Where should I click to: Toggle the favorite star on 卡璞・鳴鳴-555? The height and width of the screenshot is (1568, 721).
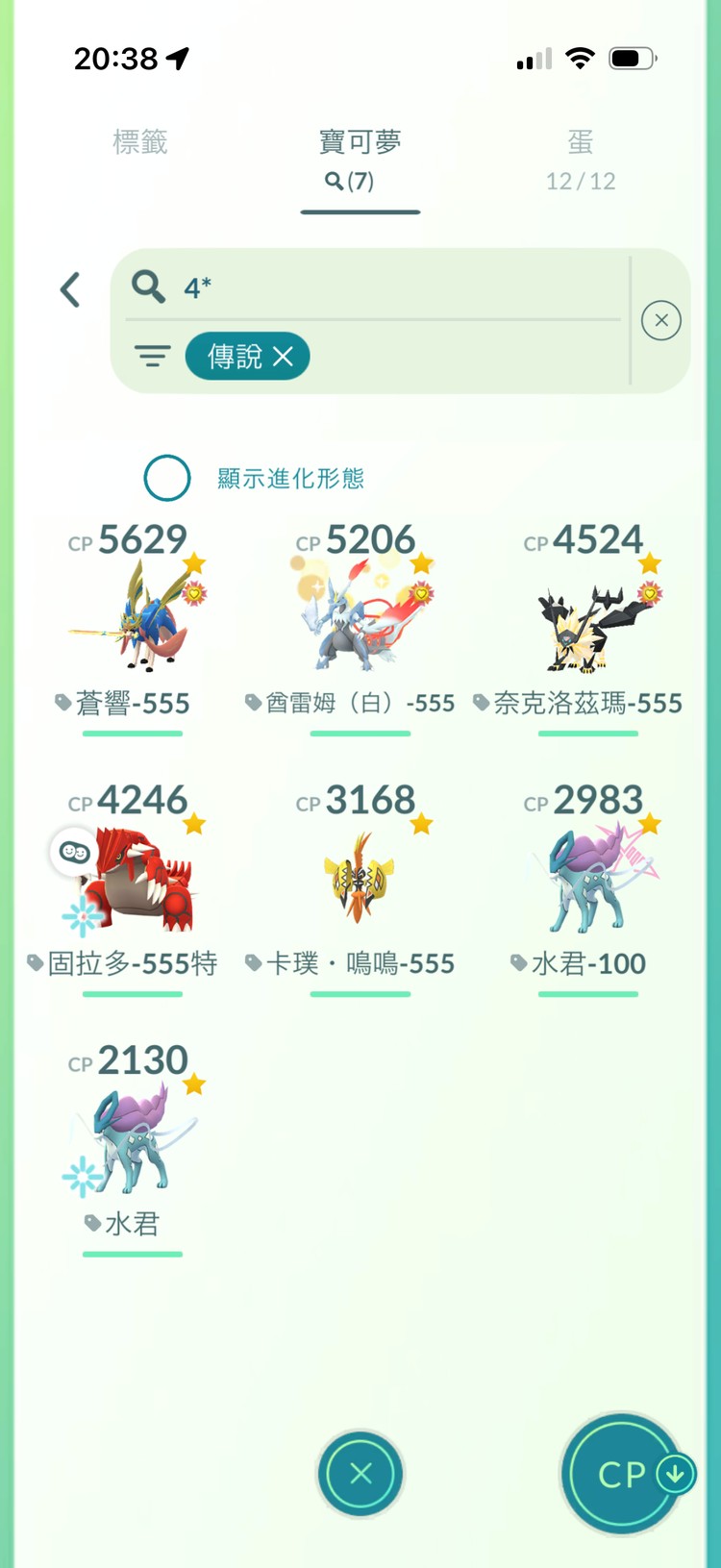(419, 821)
